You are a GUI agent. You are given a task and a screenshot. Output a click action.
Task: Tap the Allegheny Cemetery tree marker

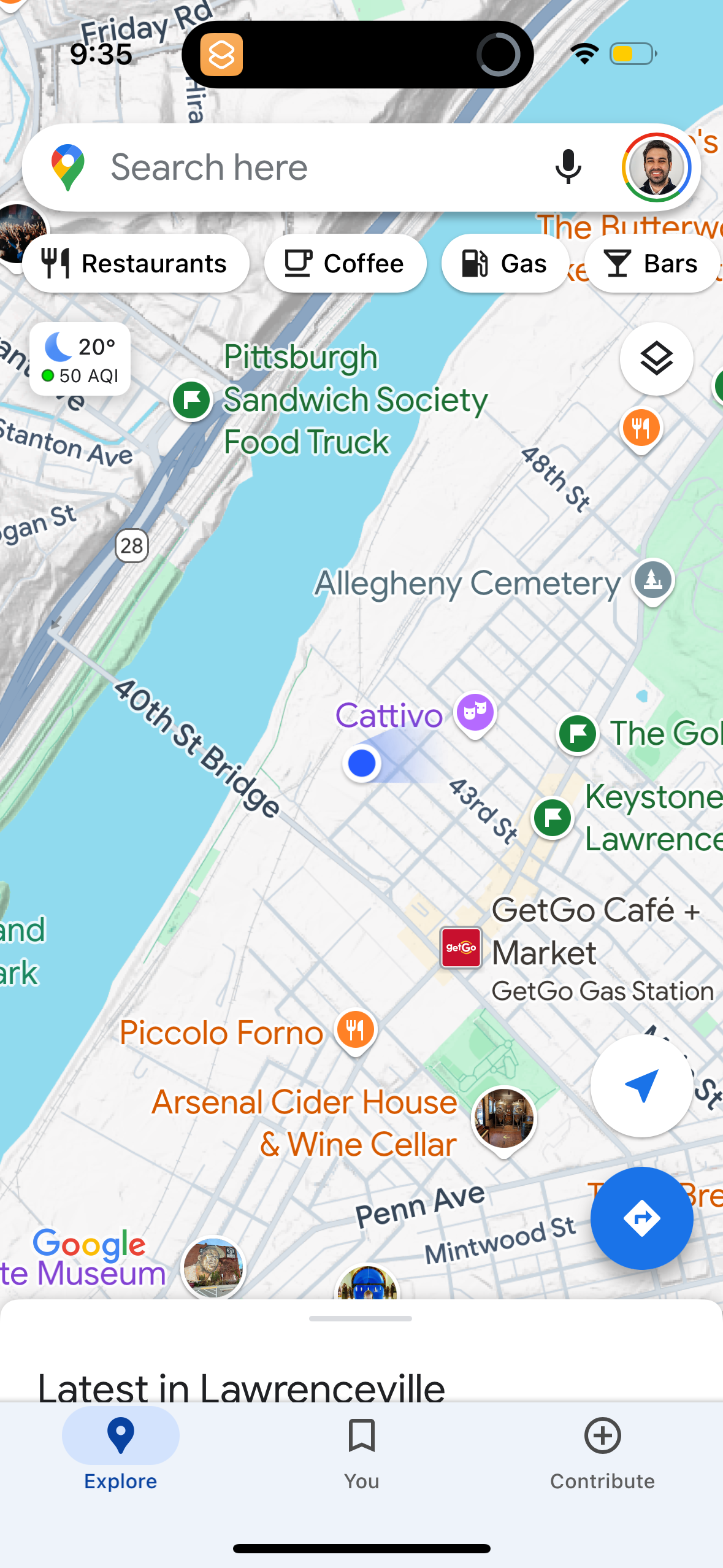[x=652, y=580]
